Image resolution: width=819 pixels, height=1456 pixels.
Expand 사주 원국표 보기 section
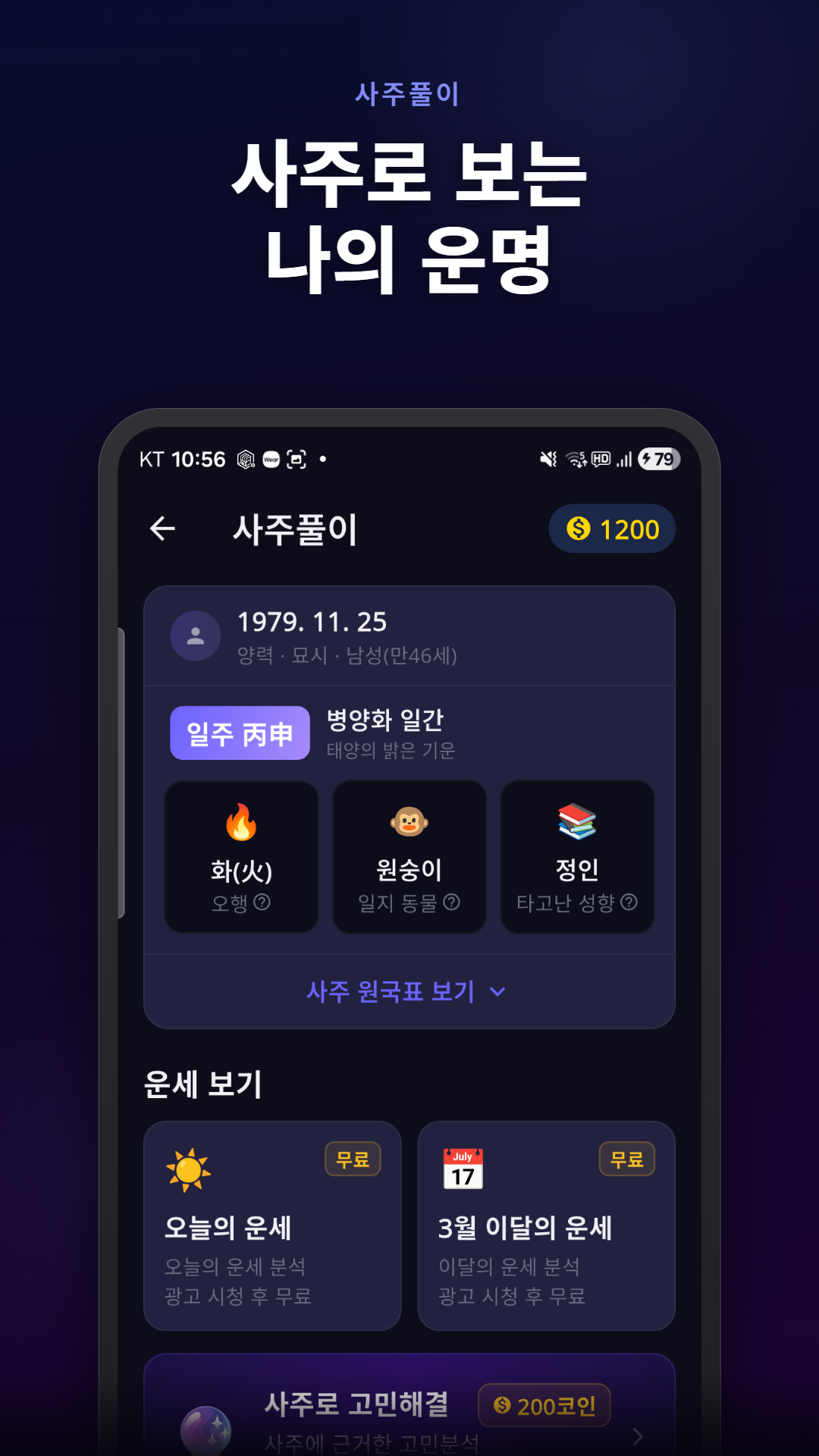click(x=390, y=991)
